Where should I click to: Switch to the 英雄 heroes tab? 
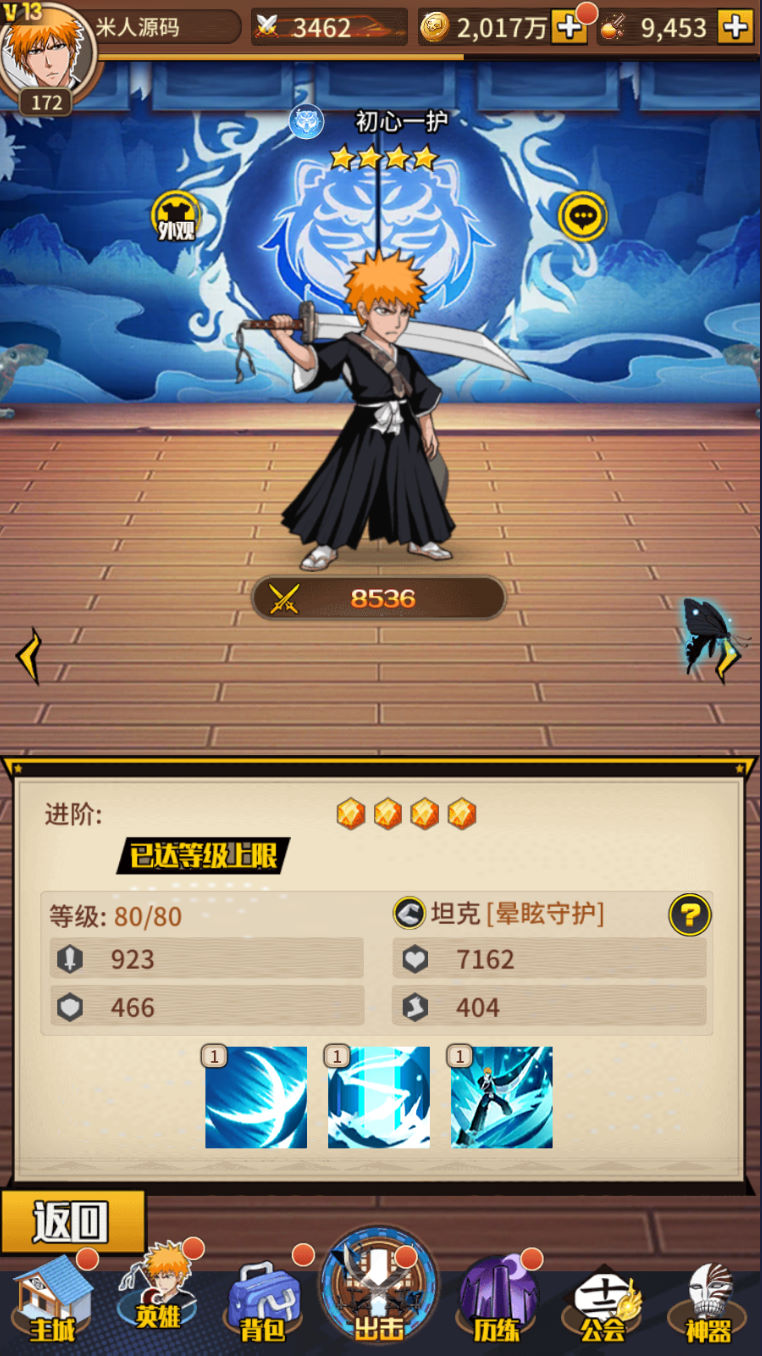tap(158, 1296)
